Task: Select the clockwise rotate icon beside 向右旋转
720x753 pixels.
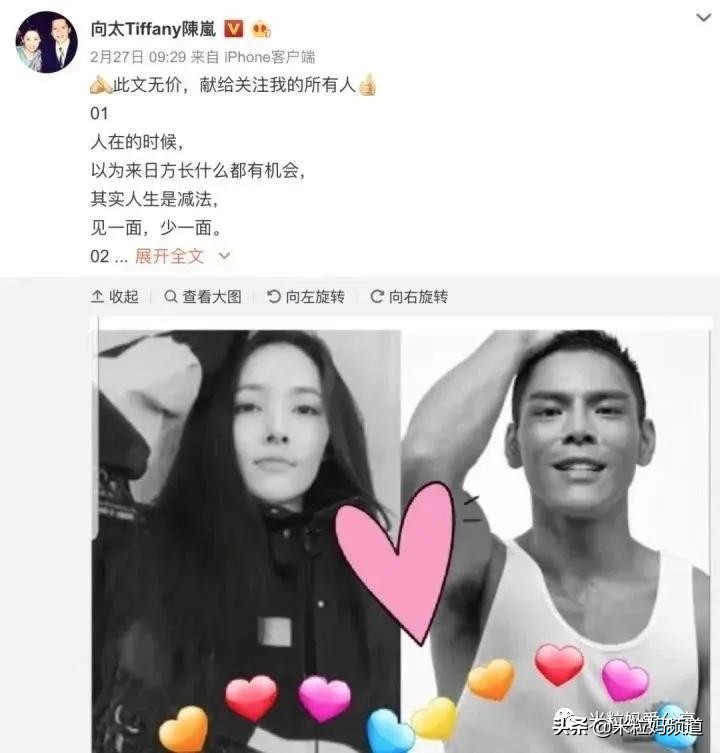Action: point(377,297)
